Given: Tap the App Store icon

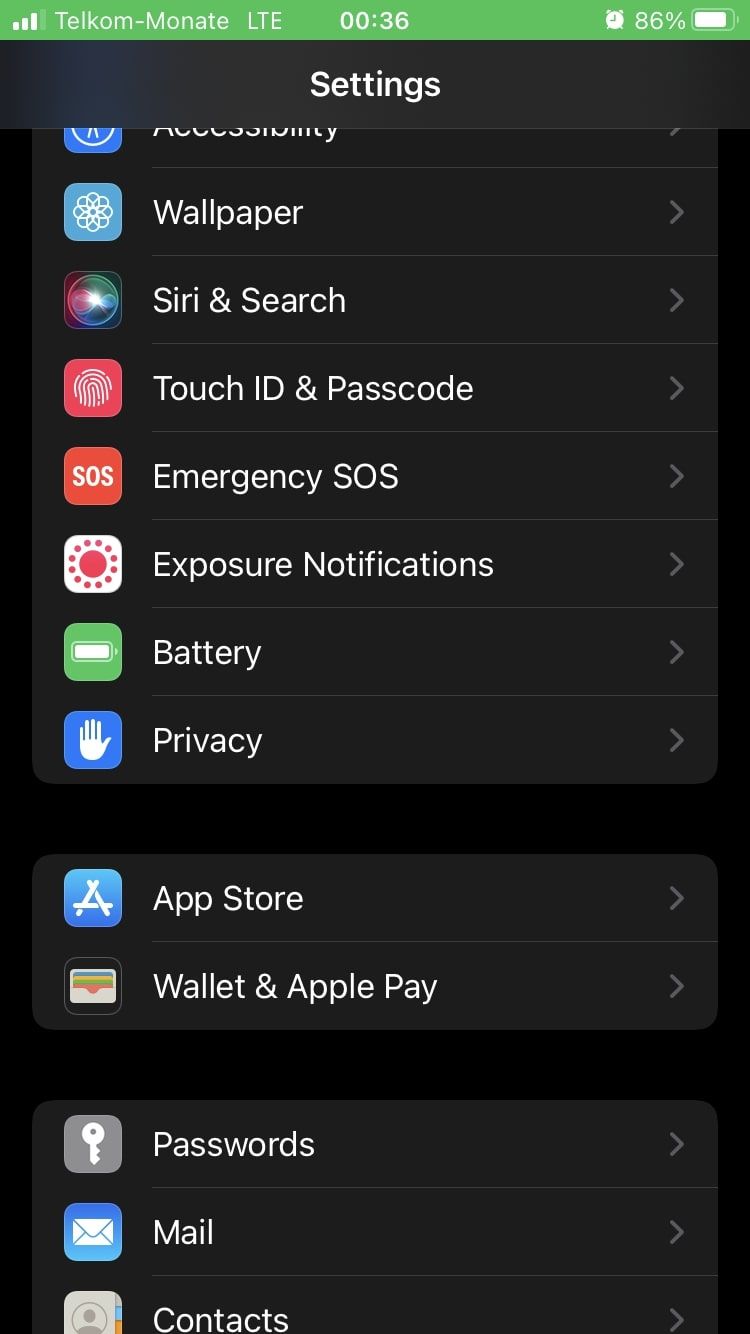Looking at the screenshot, I should (x=92, y=898).
